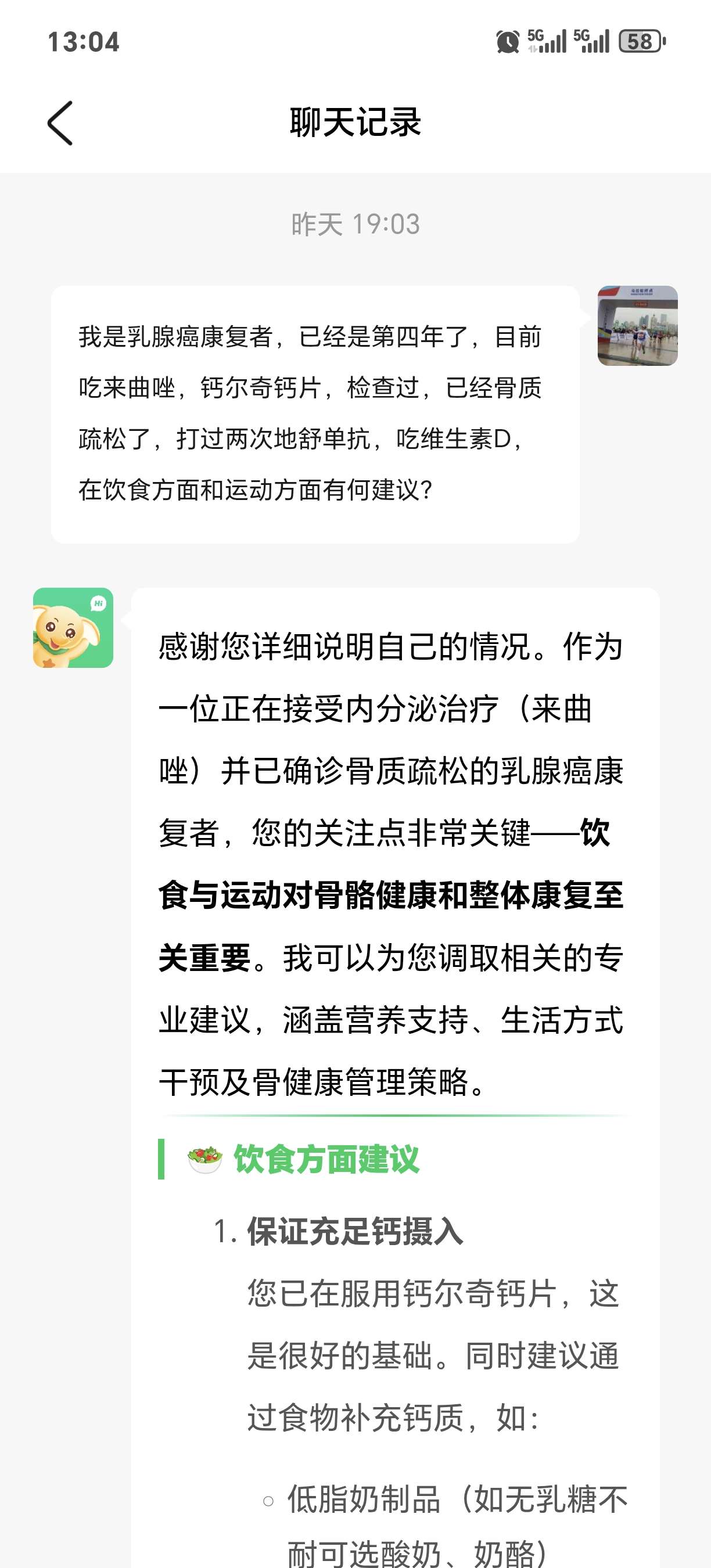Viewport: 711px width, 1568px height.
Task: Select the timestamp 昨天 19:03
Action: pyautogui.click(x=355, y=224)
